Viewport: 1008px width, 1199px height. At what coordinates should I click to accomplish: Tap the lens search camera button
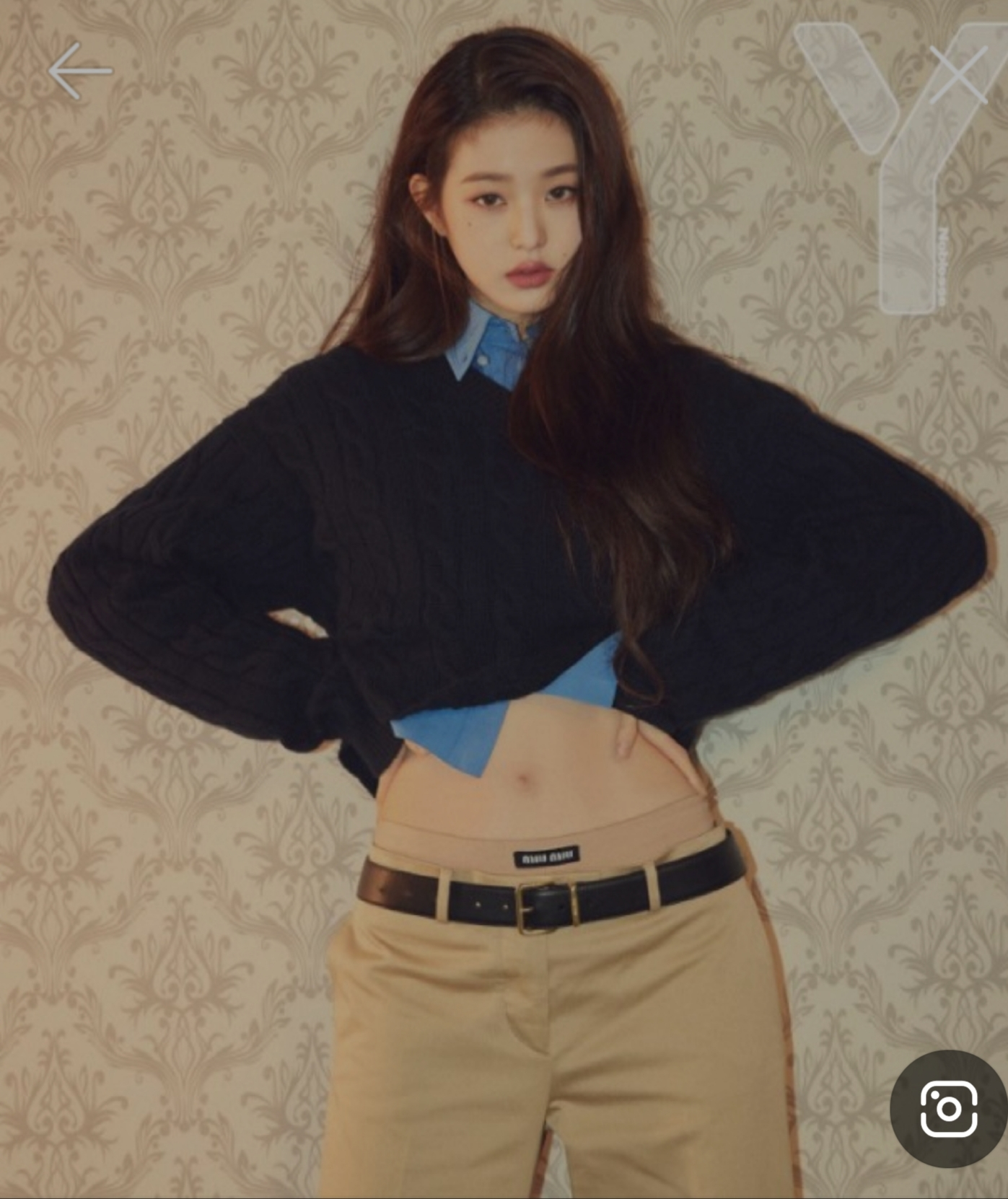(x=948, y=1108)
